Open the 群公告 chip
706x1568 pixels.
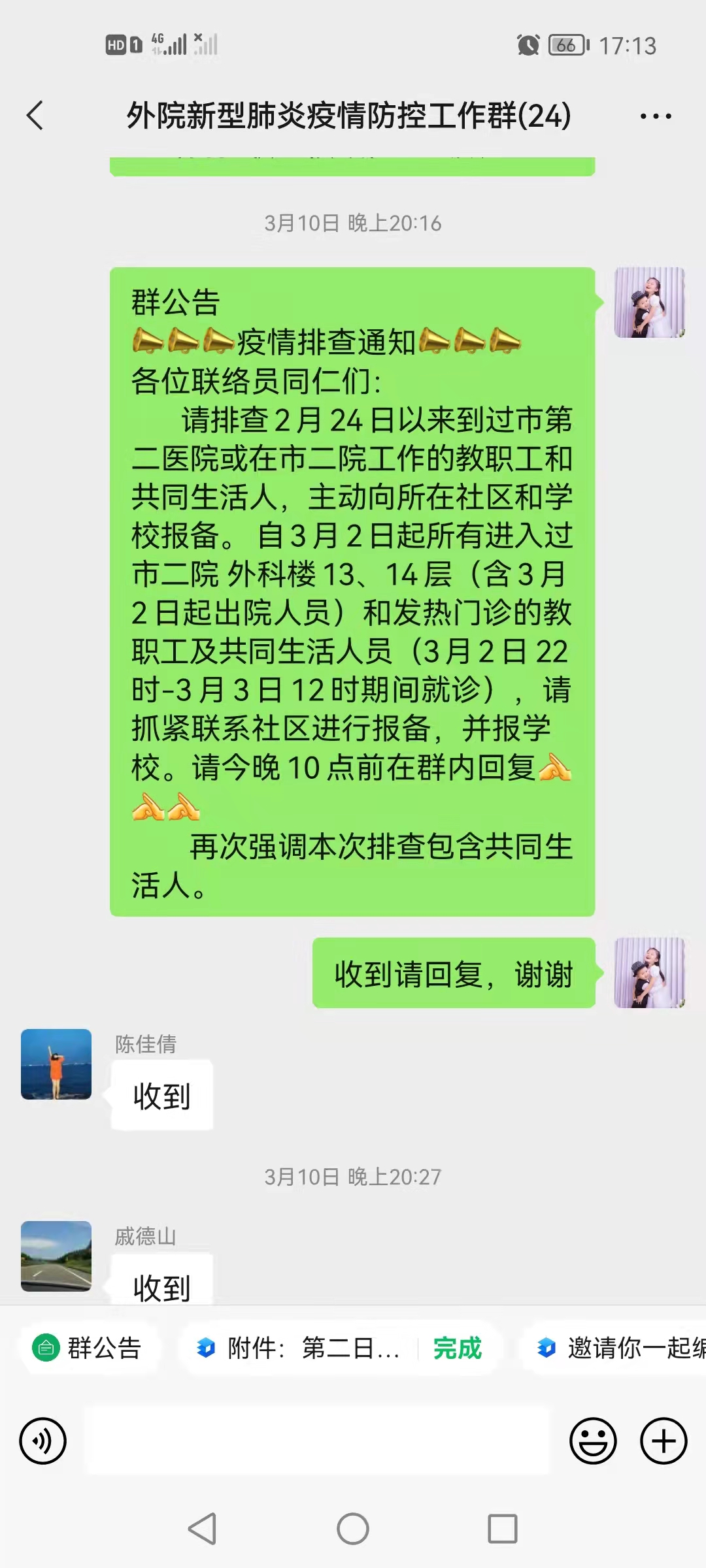(x=88, y=1348)
